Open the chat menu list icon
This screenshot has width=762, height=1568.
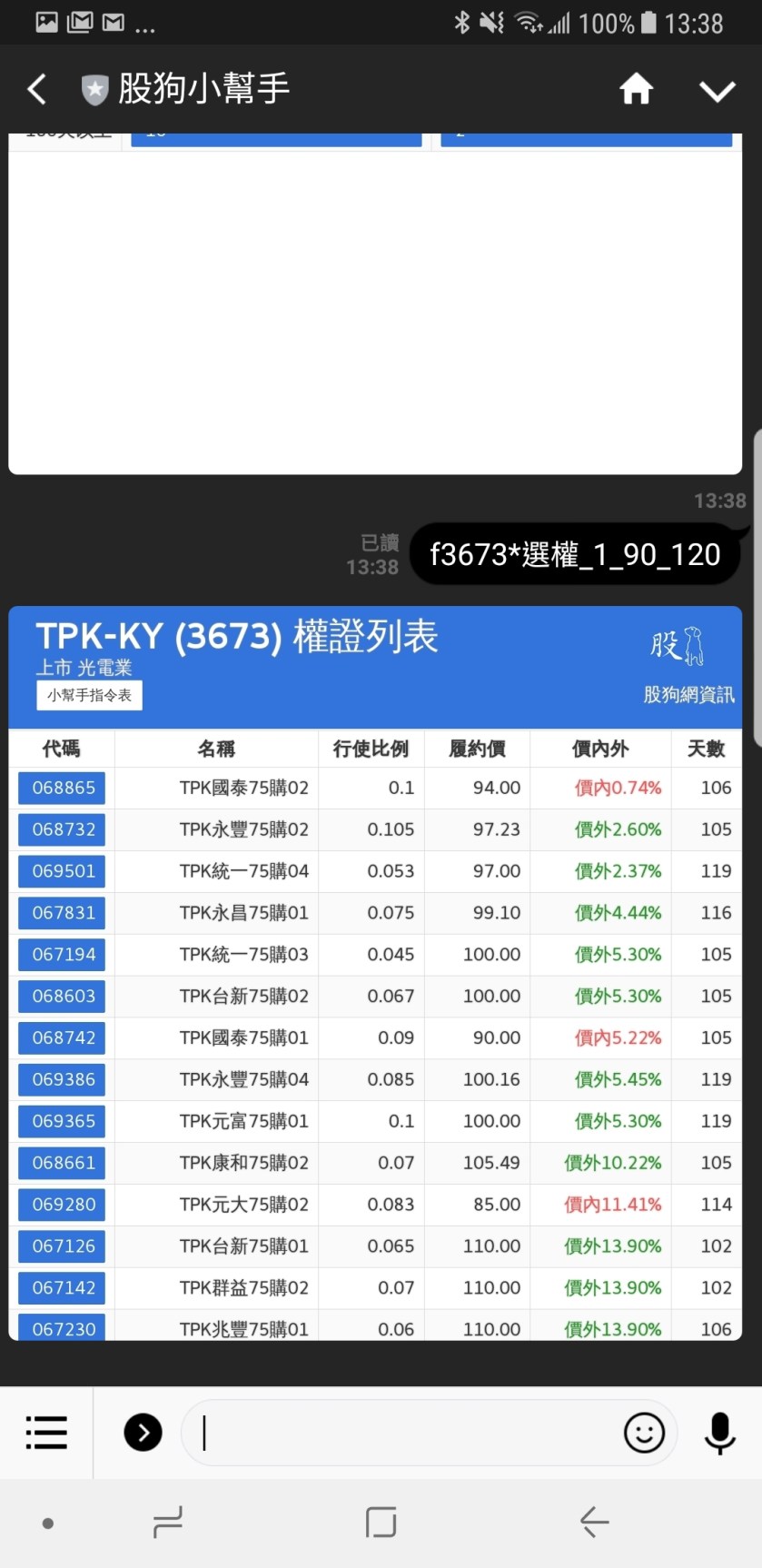click(x=46, y=1433)
